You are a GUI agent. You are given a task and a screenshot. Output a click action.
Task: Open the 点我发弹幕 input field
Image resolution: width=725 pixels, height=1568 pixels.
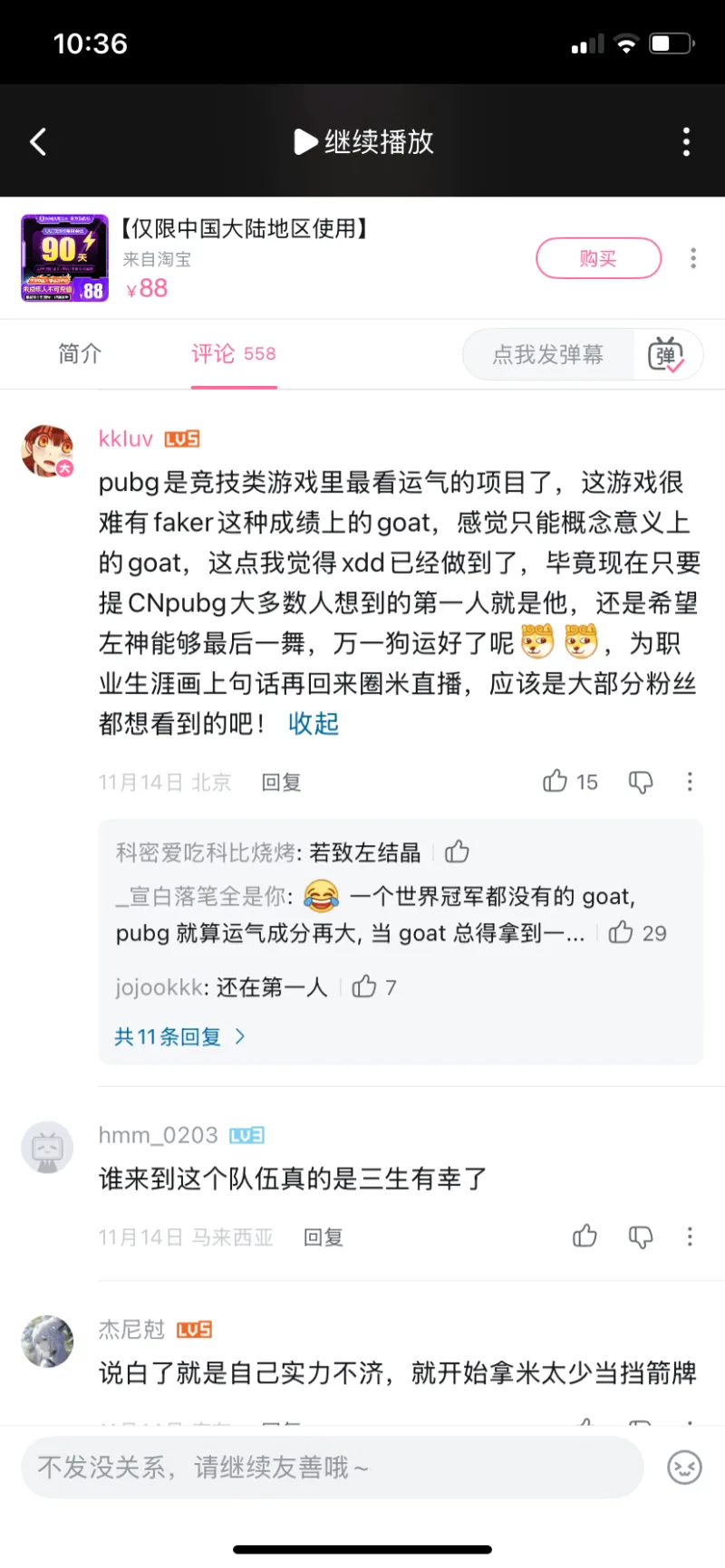(x=547, y=354)
